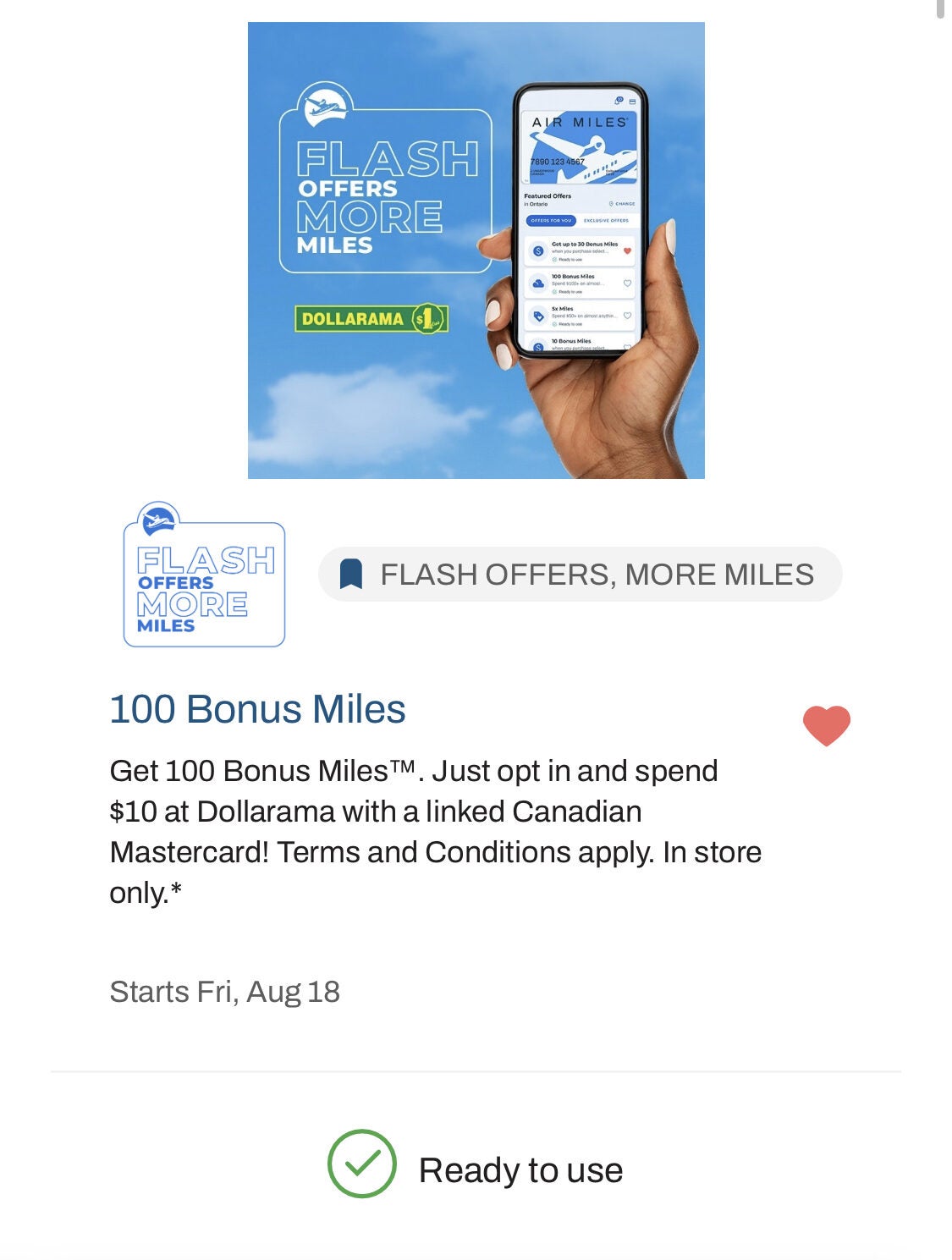952x1260 pixels.
Task: Click the price tag icon next to 5x Miles
Action: pos(538,316)
